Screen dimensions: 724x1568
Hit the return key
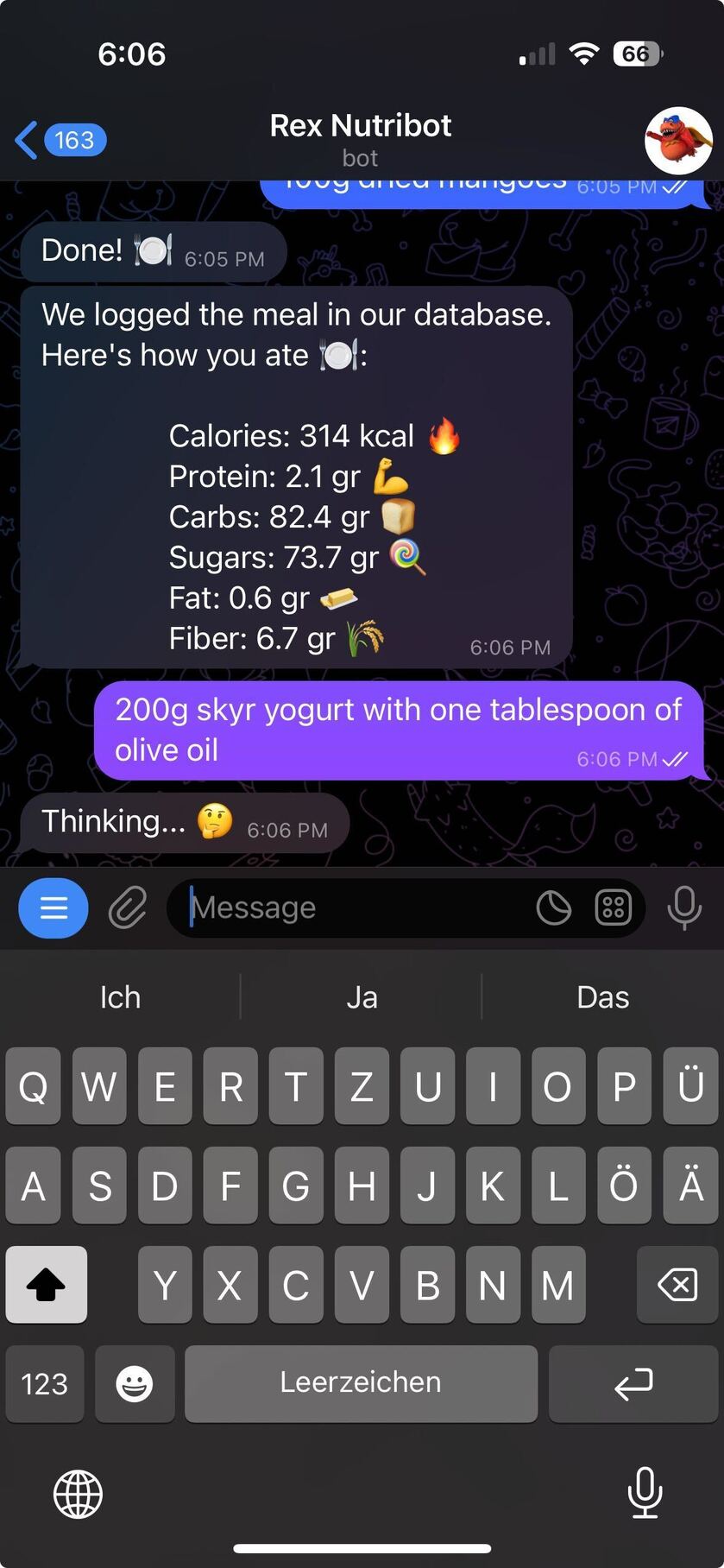[633, 1384]
